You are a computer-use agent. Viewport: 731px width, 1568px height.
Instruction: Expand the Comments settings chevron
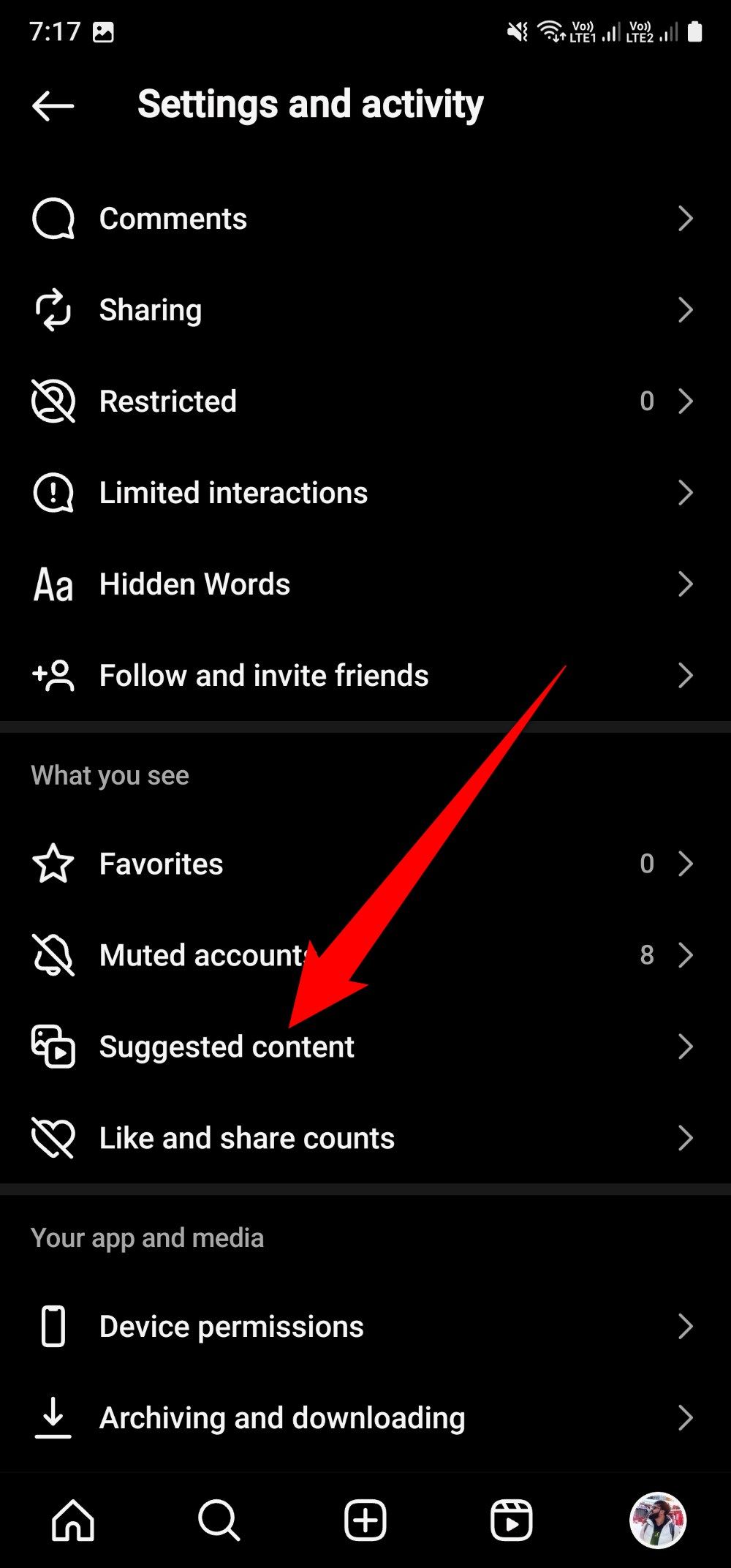click(x=686, y=217)
